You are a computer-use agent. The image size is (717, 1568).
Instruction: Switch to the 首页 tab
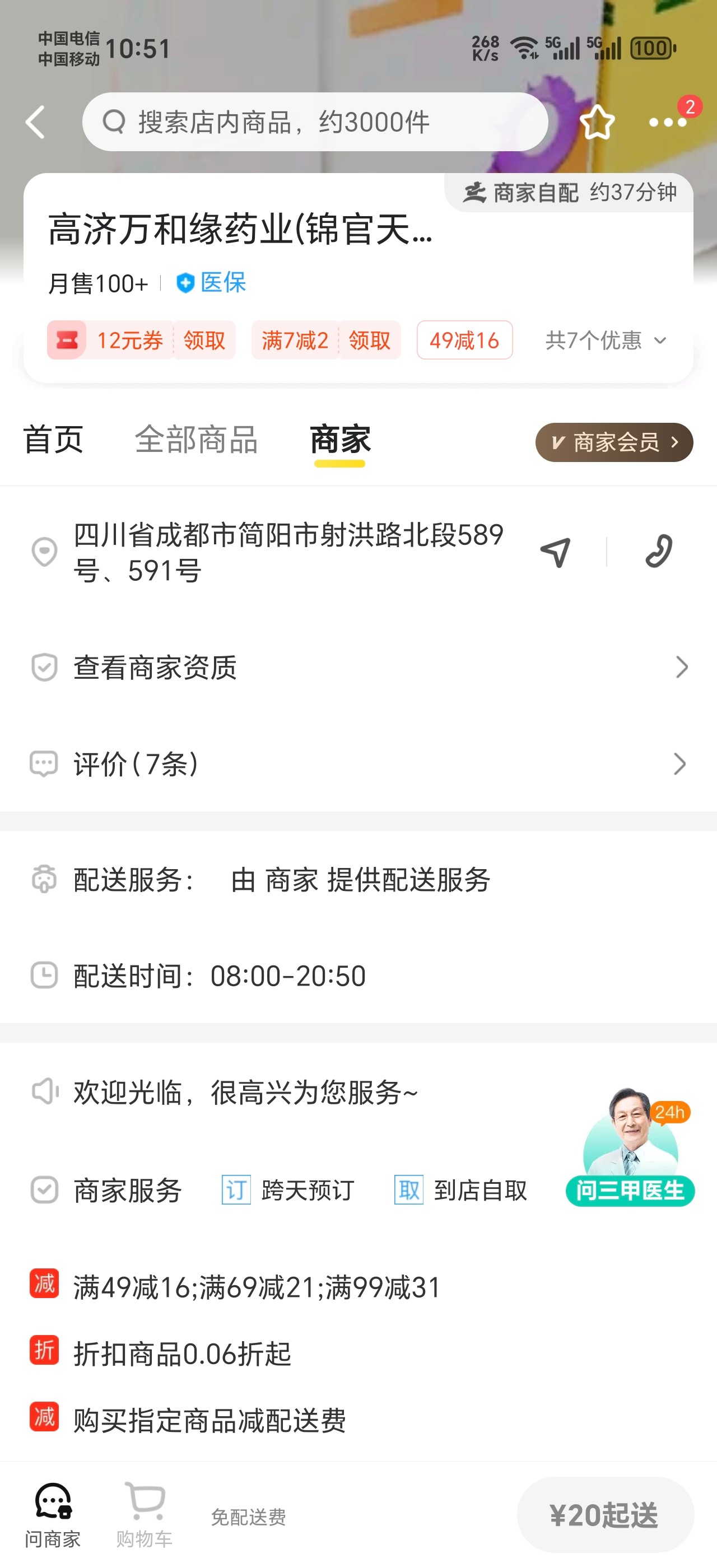coord(53,440)
